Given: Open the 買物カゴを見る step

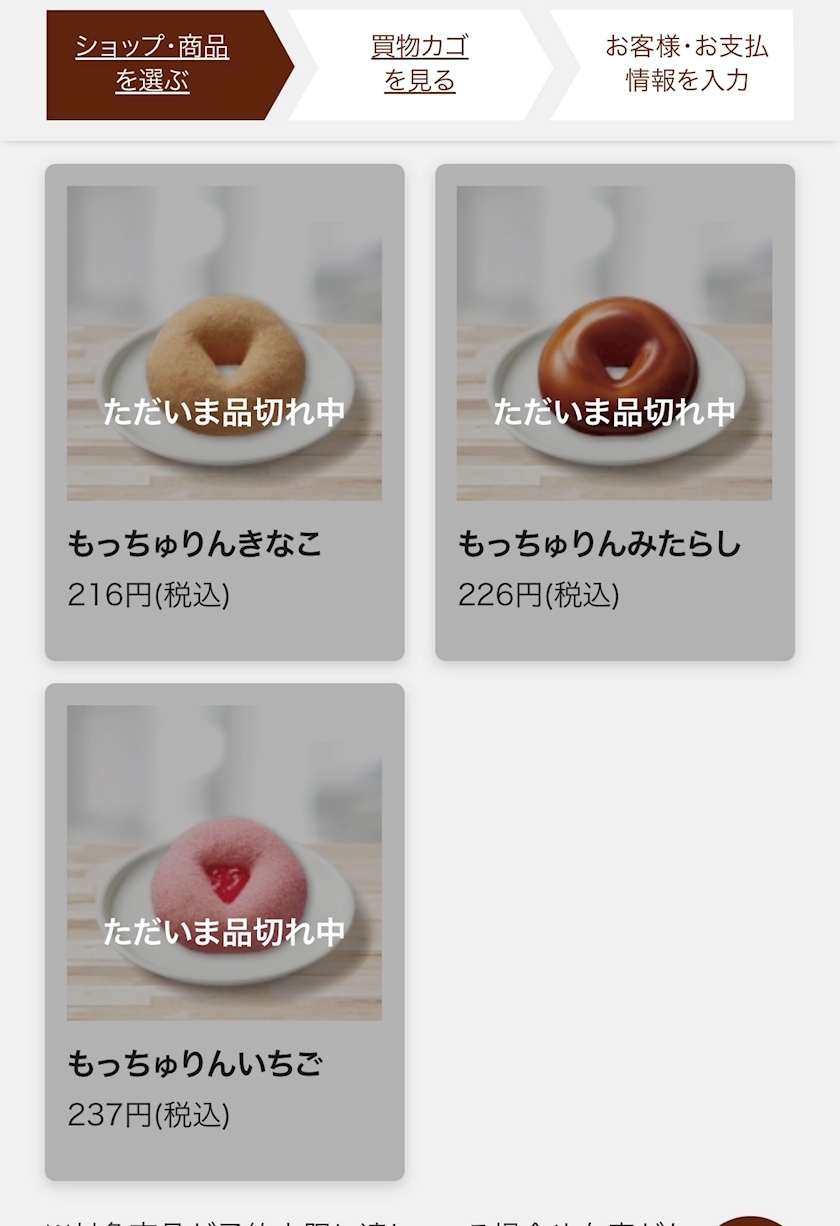Looking at the screenshot, I should 420,64.
